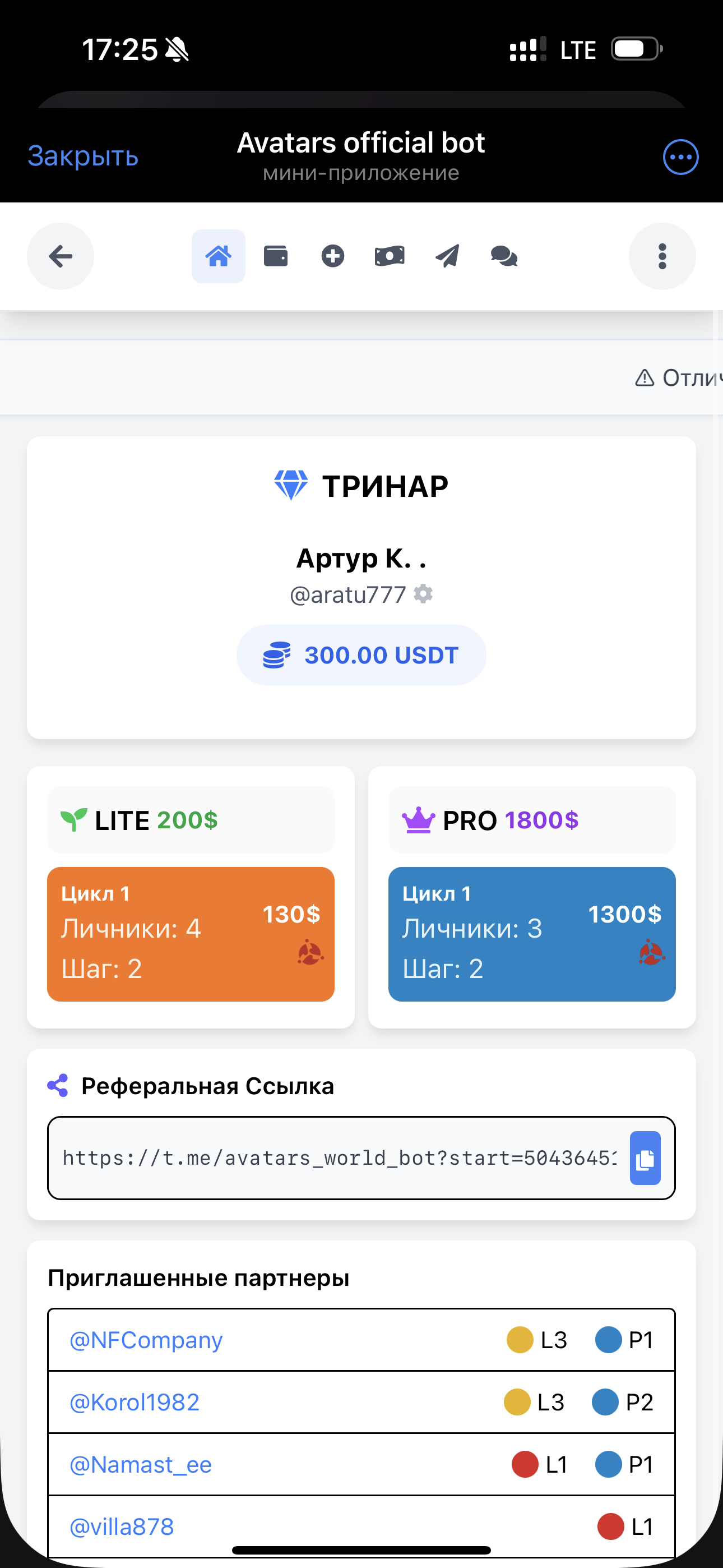Open partner @villa878

pyautogui.click(x=122, y=1527)
